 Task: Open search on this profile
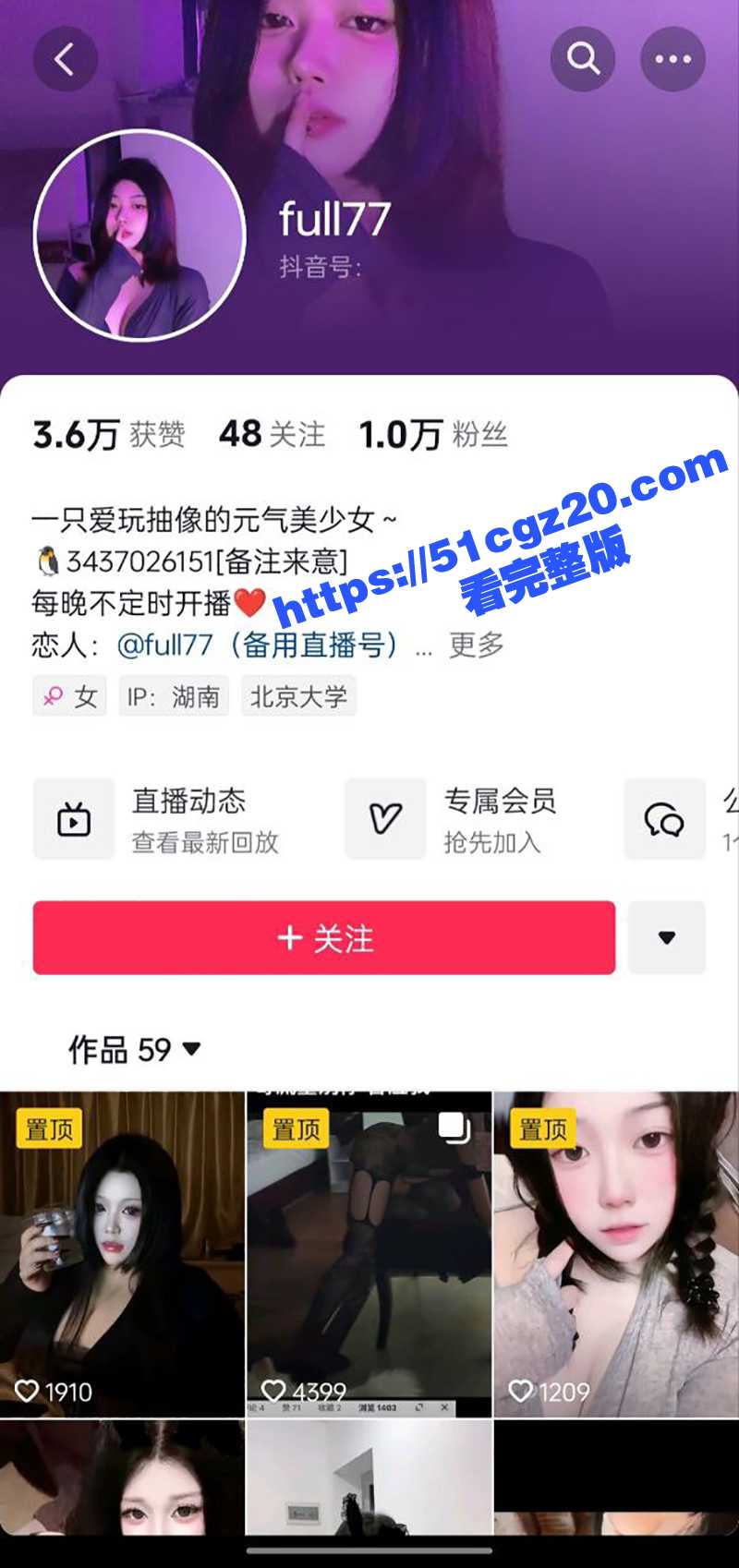point(582,60)
